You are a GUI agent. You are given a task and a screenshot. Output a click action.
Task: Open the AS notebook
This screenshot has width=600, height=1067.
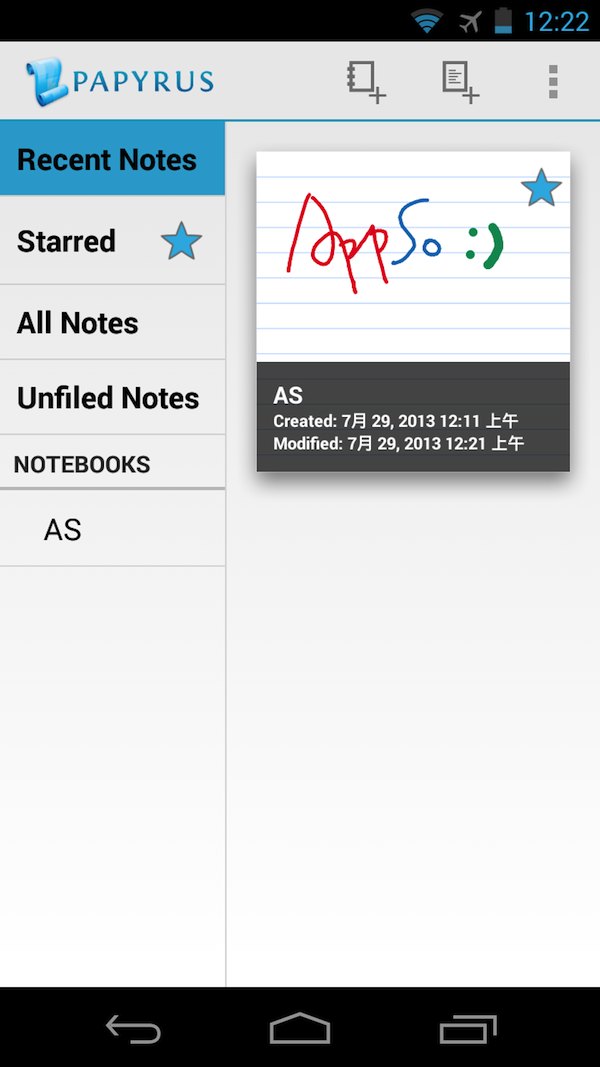tap(112, 530)
